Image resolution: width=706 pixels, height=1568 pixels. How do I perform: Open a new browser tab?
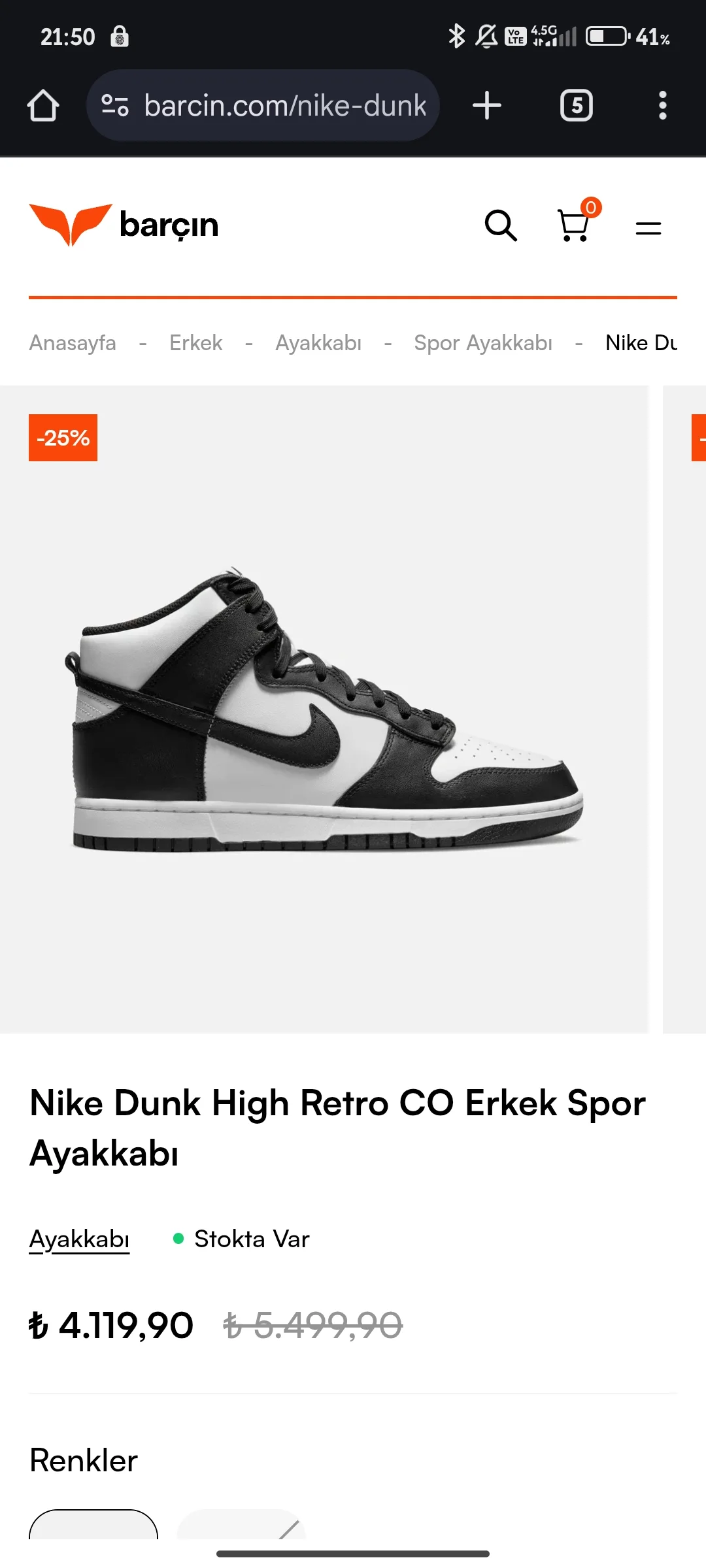[487, 105]
